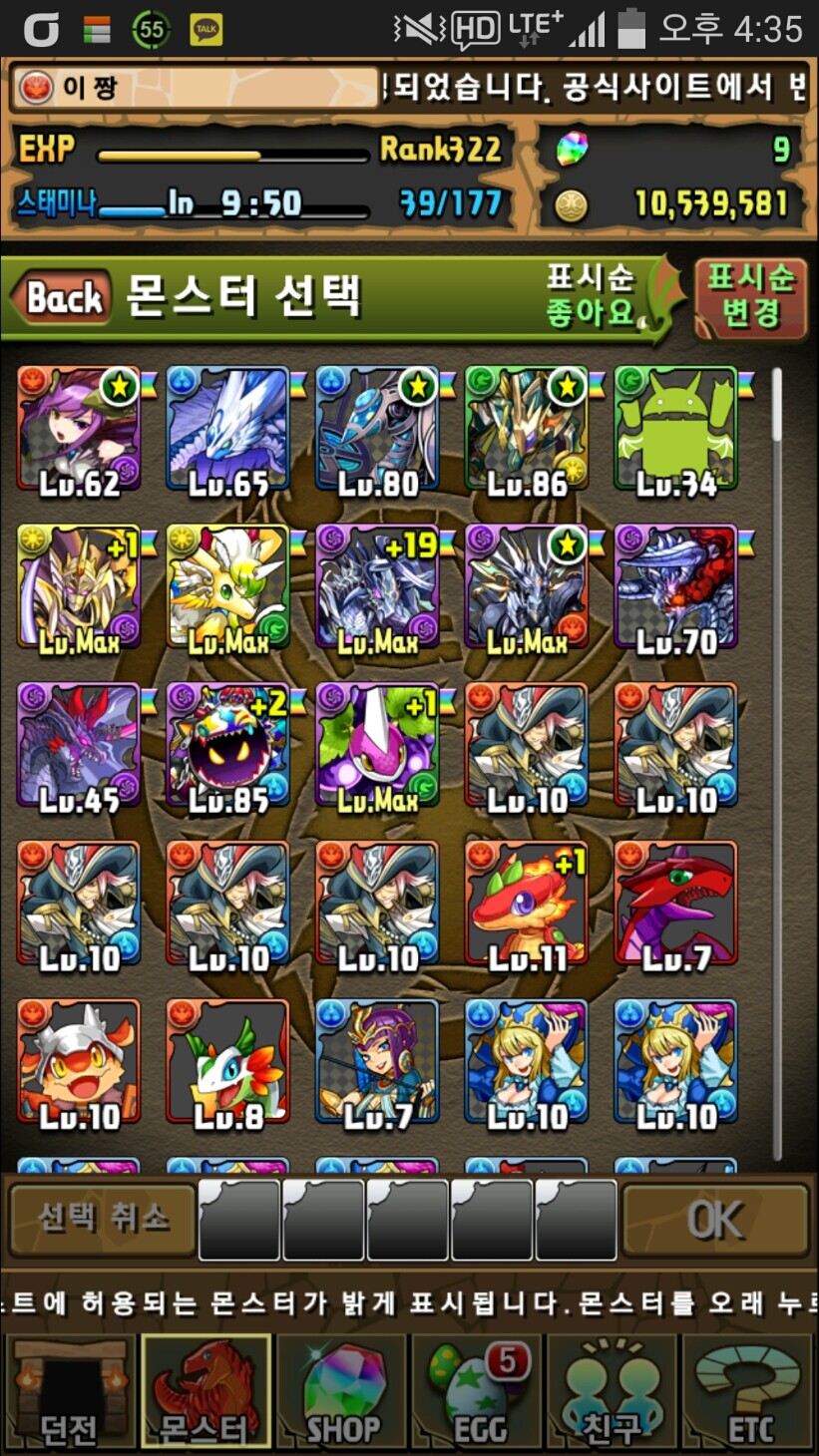The width and height of the screenshot is (819, 1456).
Task: Select the Lv.45 purple winged dragon
Action: click(x=79, y=746)
